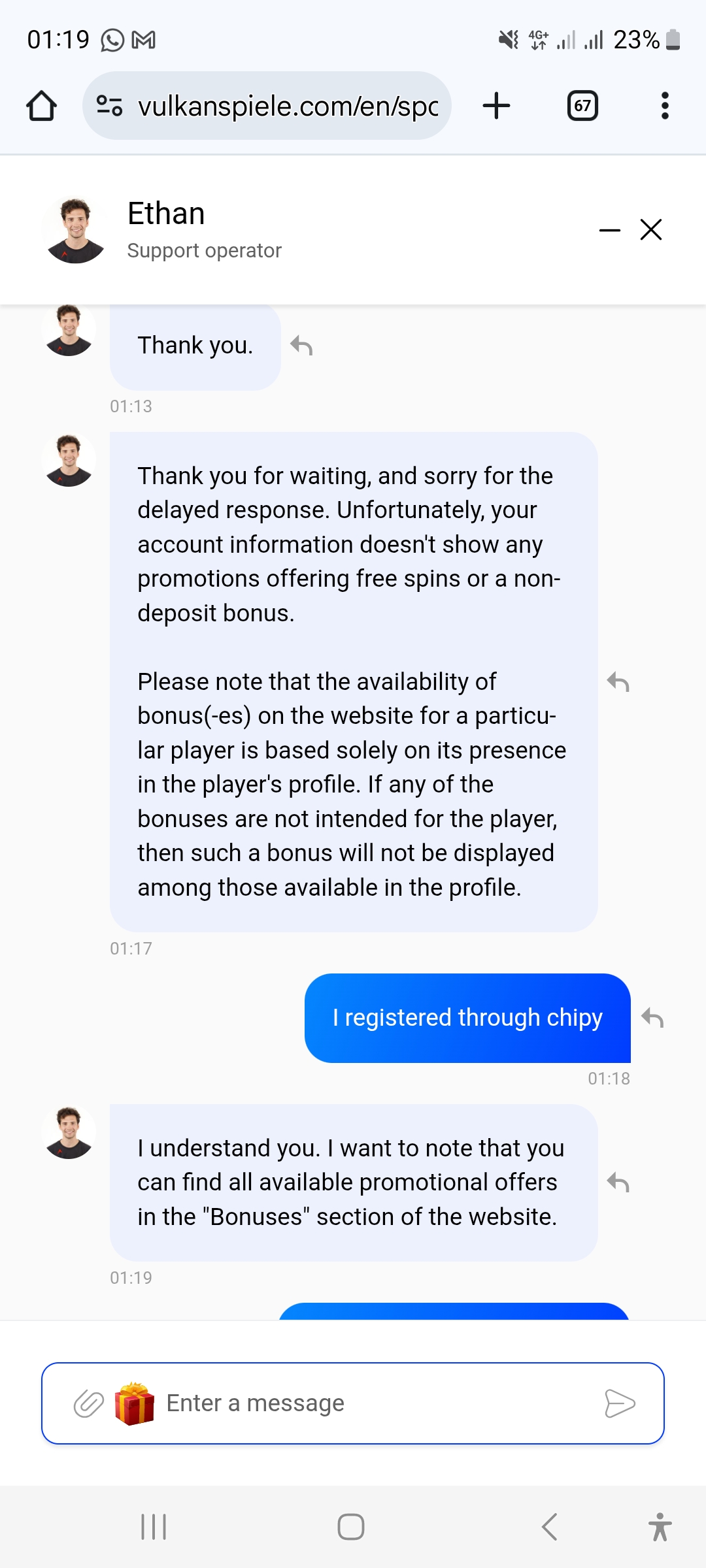
Task: Open the WhatsApp notification icon in status bar
Action: click(112, 39)
